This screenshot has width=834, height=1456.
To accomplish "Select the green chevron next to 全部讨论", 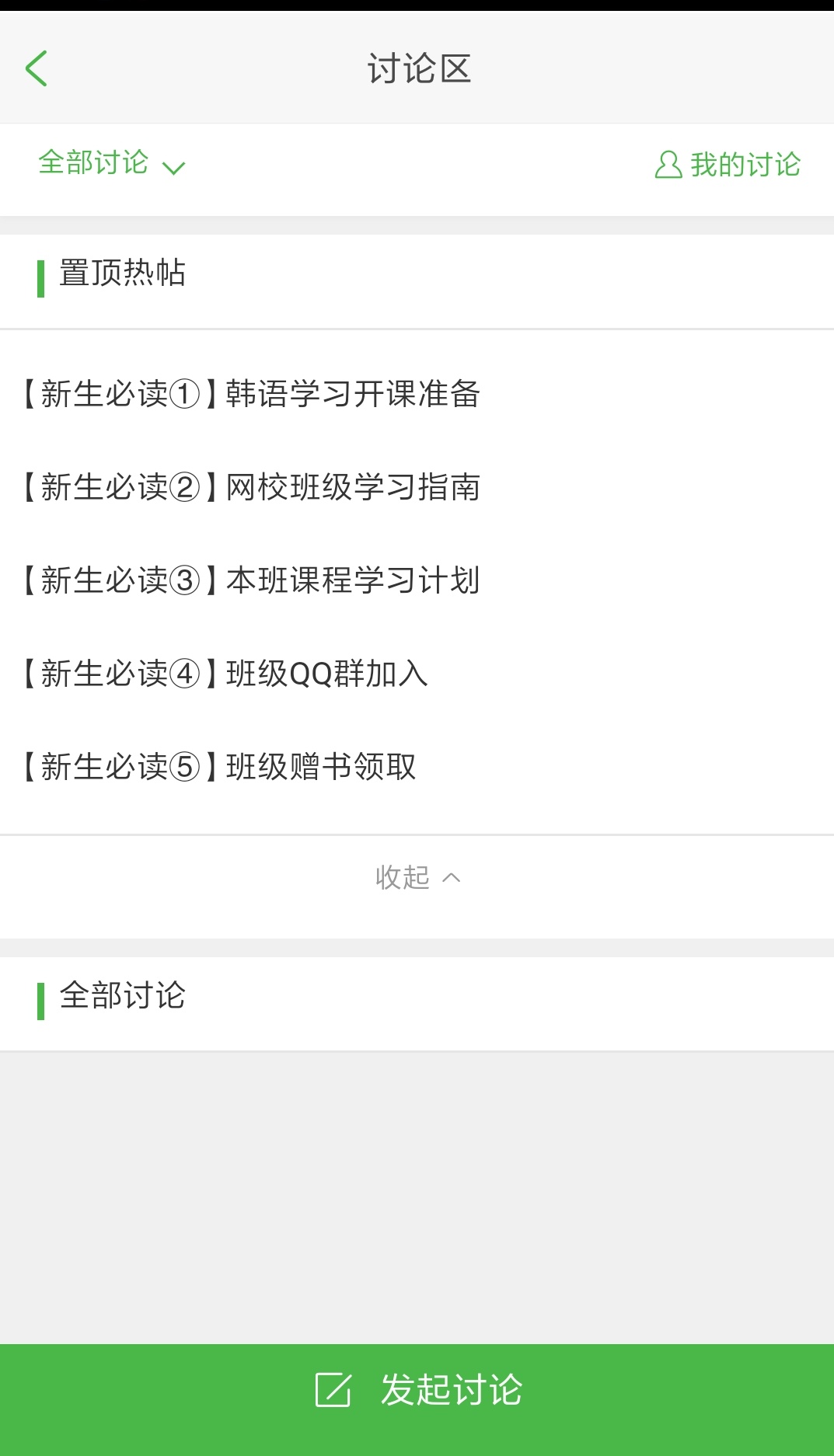I will click(x=174, y=167).
